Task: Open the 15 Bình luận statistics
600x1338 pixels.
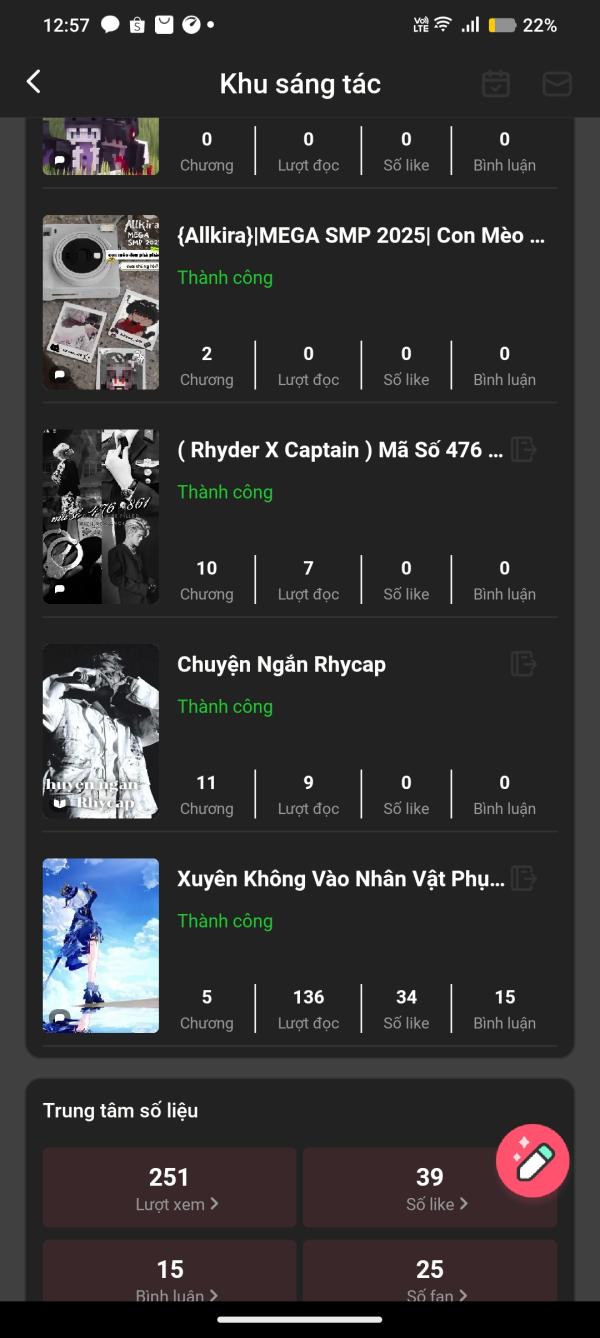Action: pos(169,1275)
